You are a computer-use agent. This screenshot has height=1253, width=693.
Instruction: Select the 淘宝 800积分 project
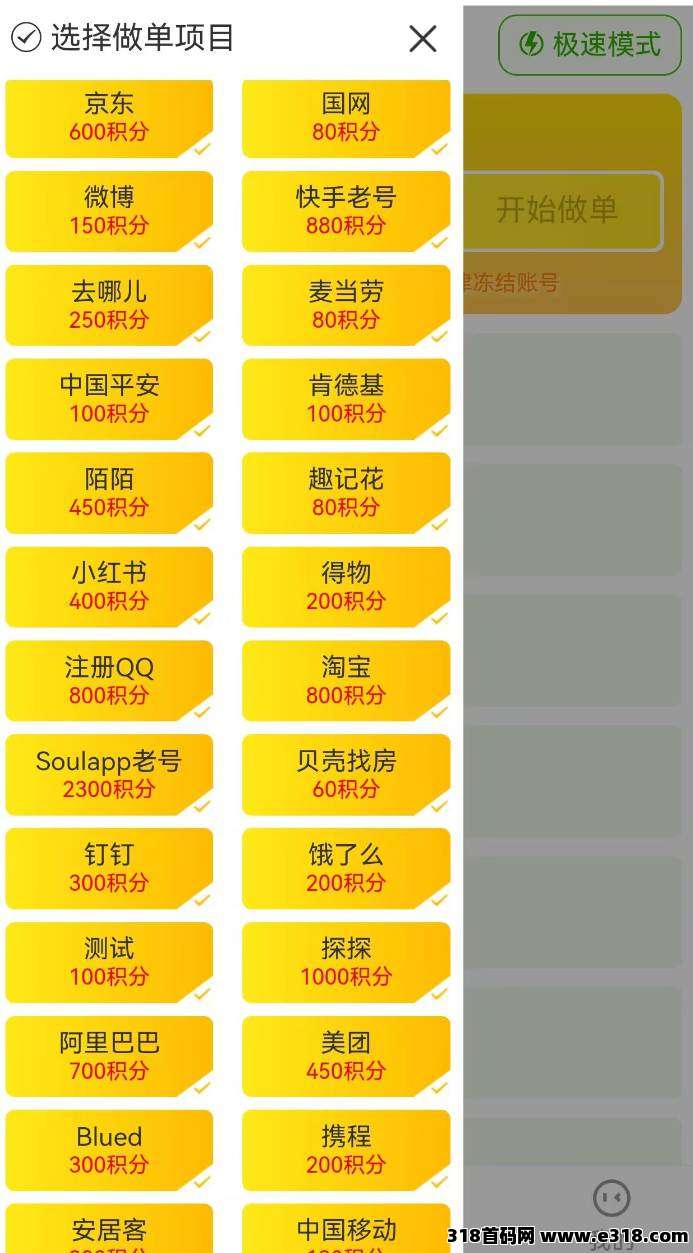pyautogui.click(x=346, y=681)
